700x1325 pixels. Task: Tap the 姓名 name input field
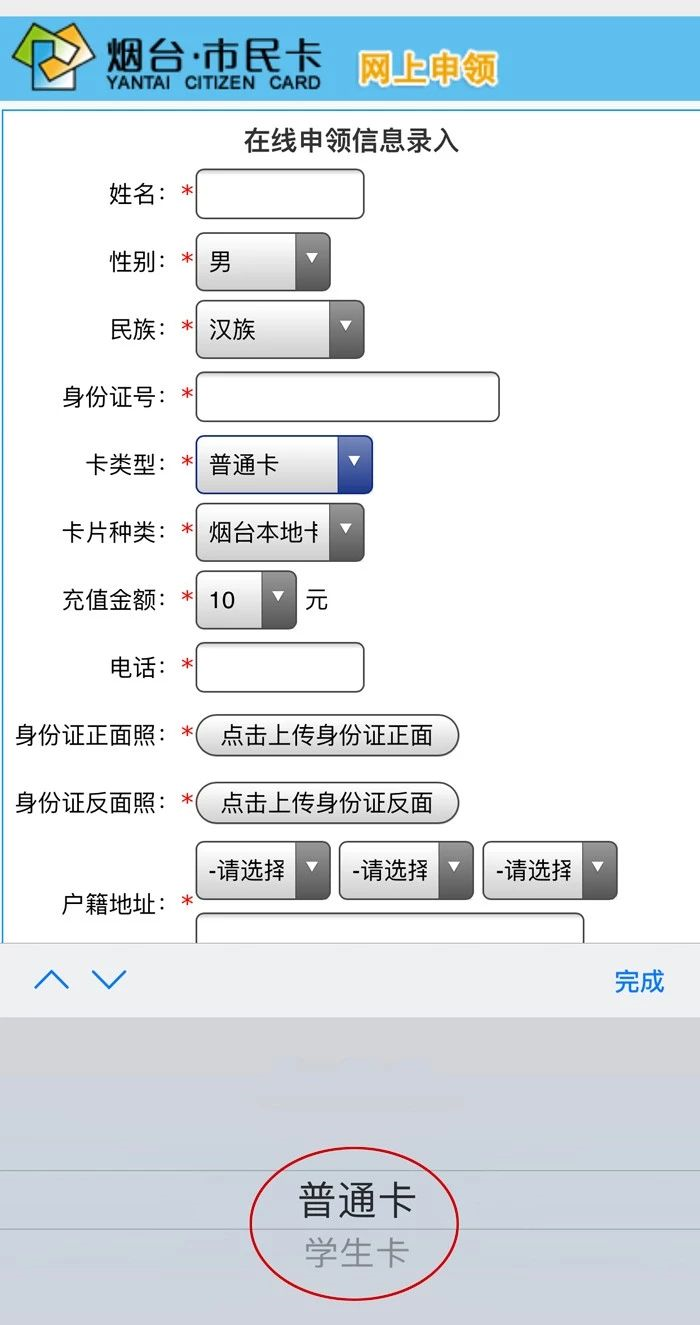279,194
